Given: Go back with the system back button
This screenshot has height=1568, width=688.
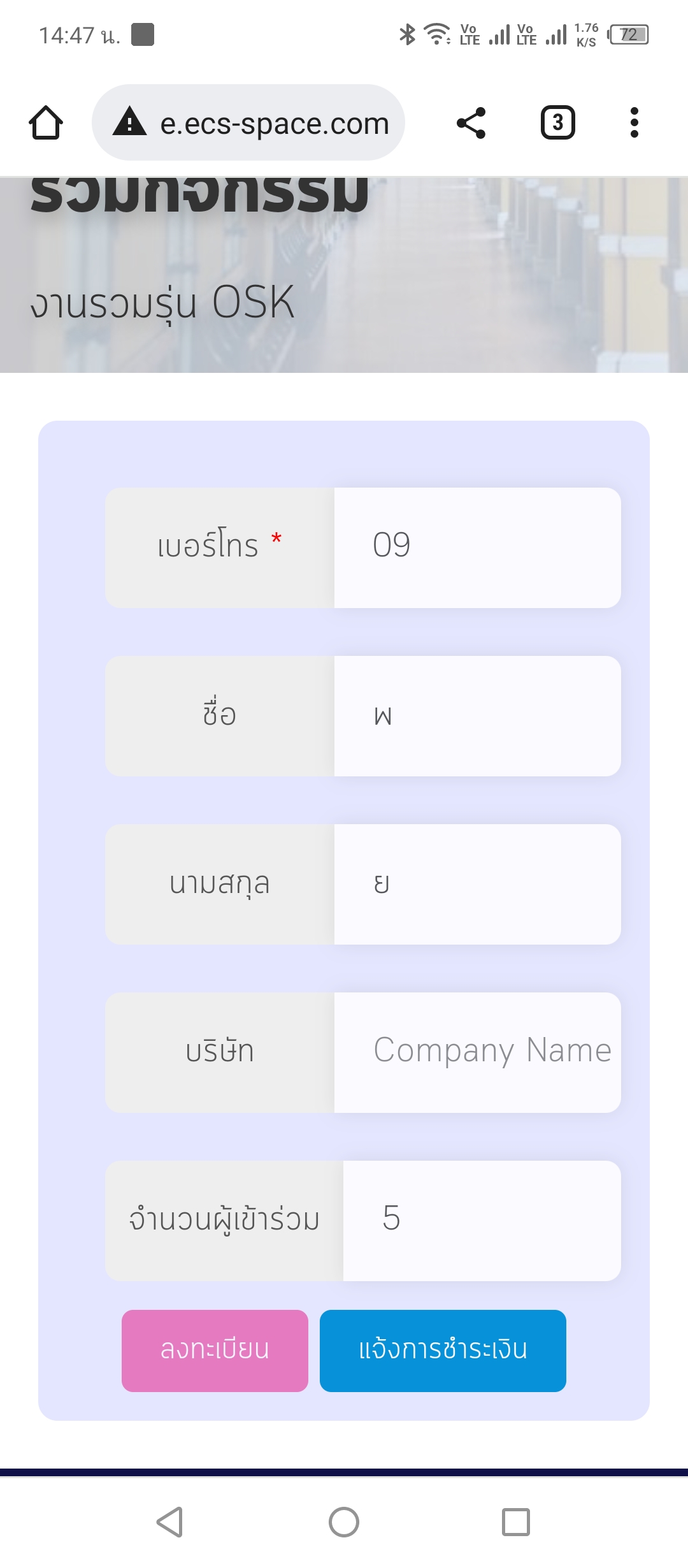Looking at the screenshot, I should click(x=170, y=1522).
